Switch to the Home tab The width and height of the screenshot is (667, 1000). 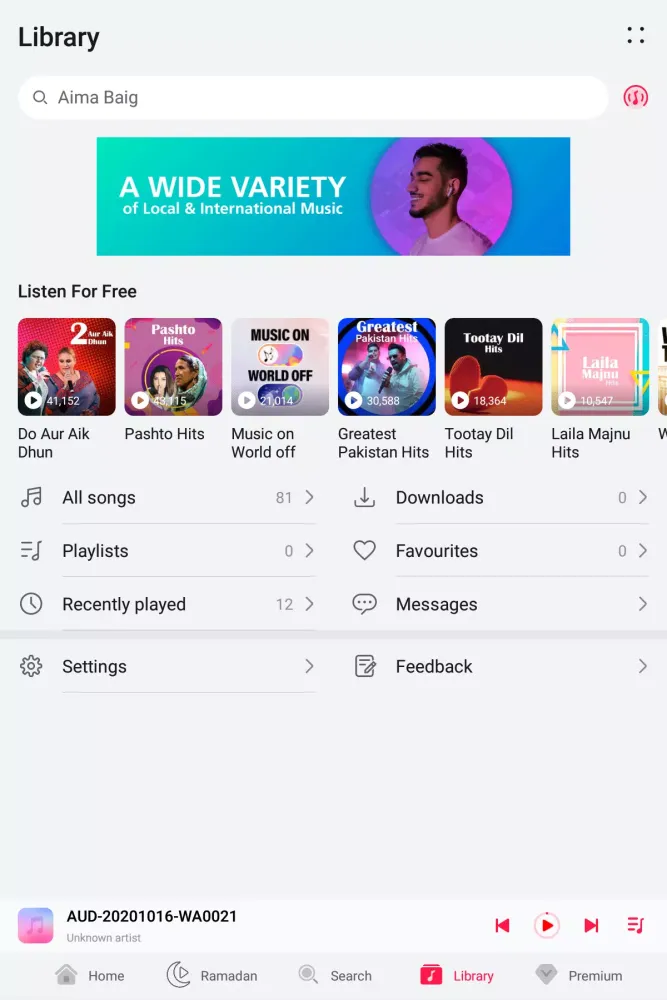(90, 976)
